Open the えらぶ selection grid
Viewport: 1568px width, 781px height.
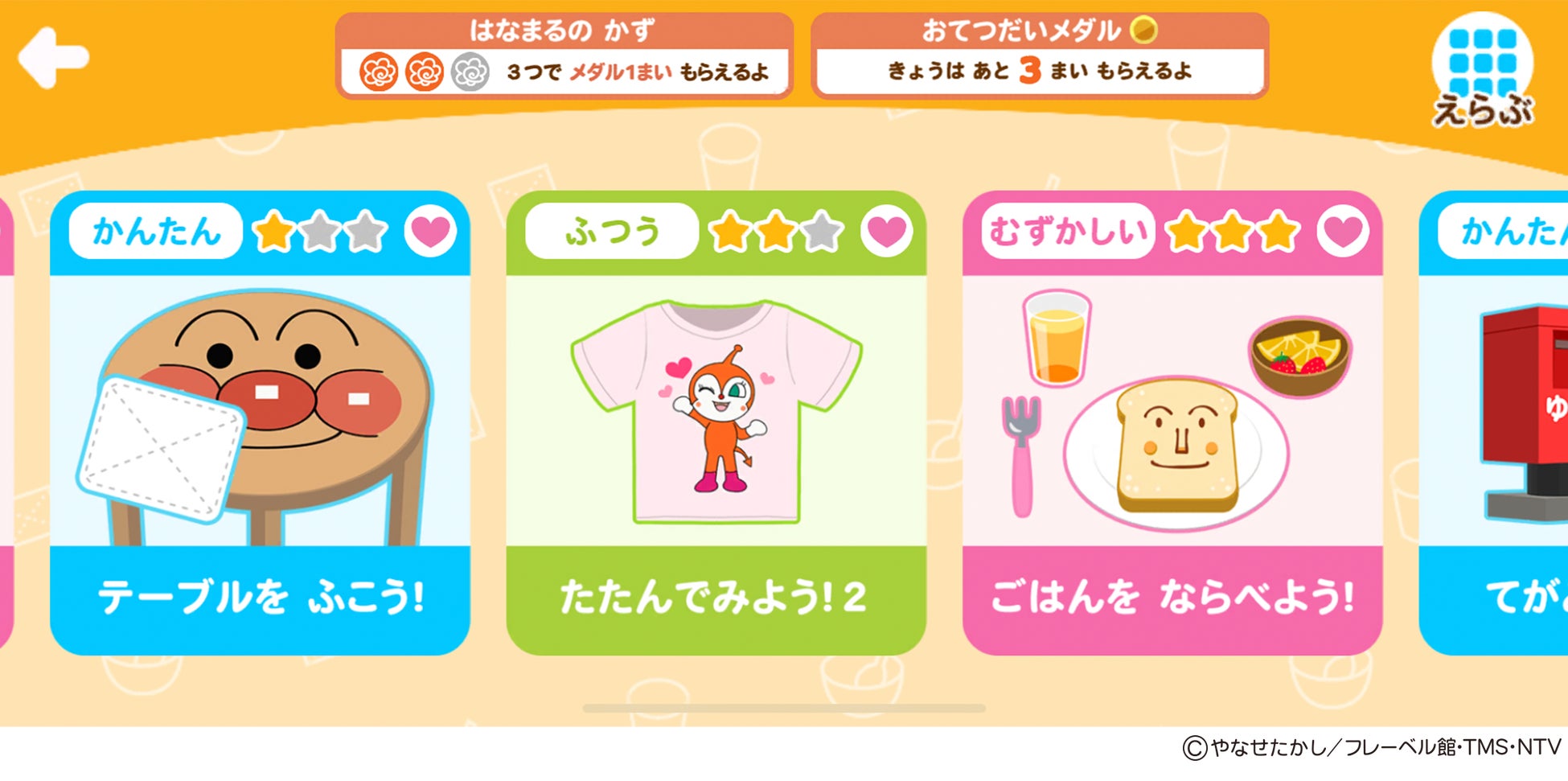[1482, 71]
